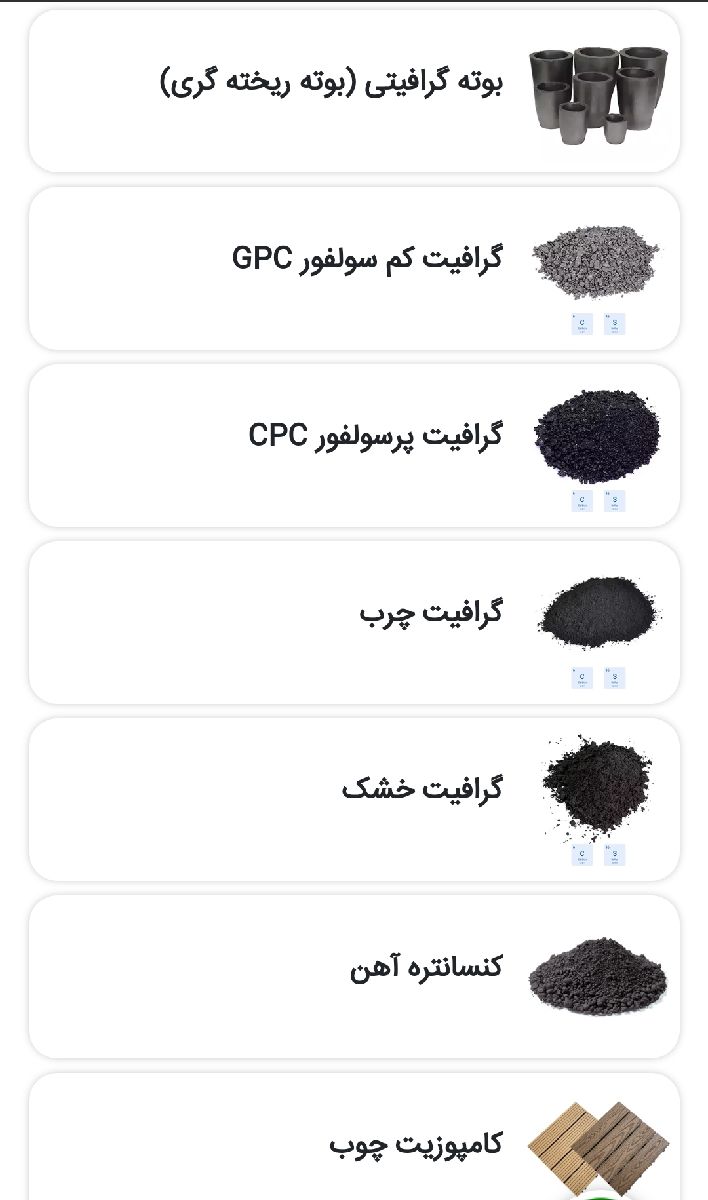Open the گرافیت خشک card
Viewport: 708px width, 1200px height.
354,799
